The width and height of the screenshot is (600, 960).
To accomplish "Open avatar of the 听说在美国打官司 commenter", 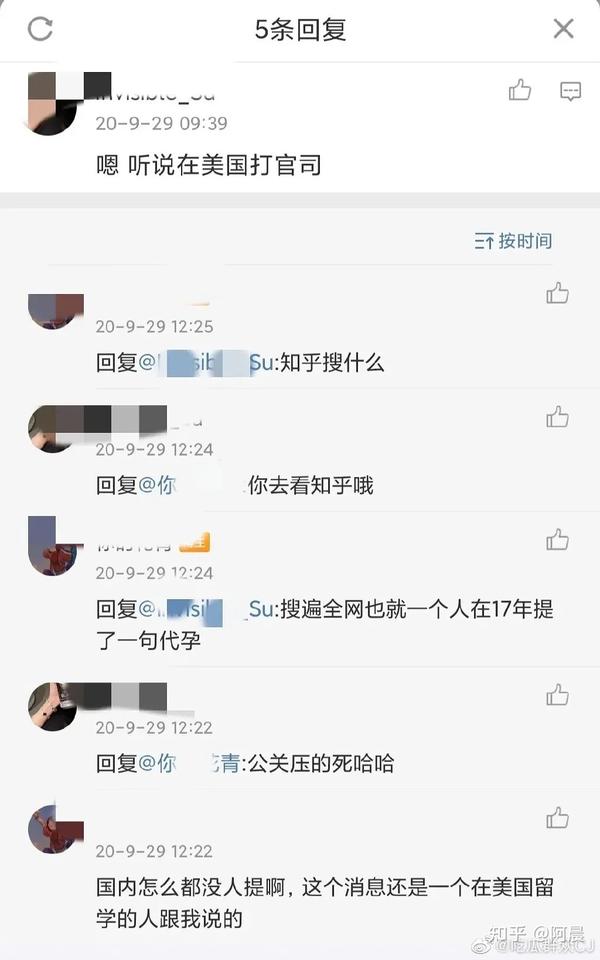I will pyautogui.click(x=49, y=102).
